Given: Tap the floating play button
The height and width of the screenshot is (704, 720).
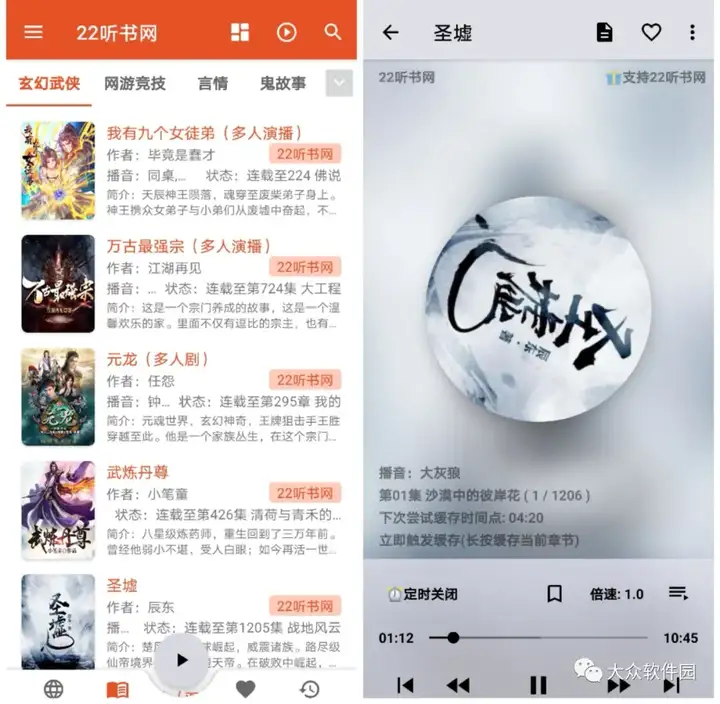Looking at the screenshot, I should click(181, 660).
